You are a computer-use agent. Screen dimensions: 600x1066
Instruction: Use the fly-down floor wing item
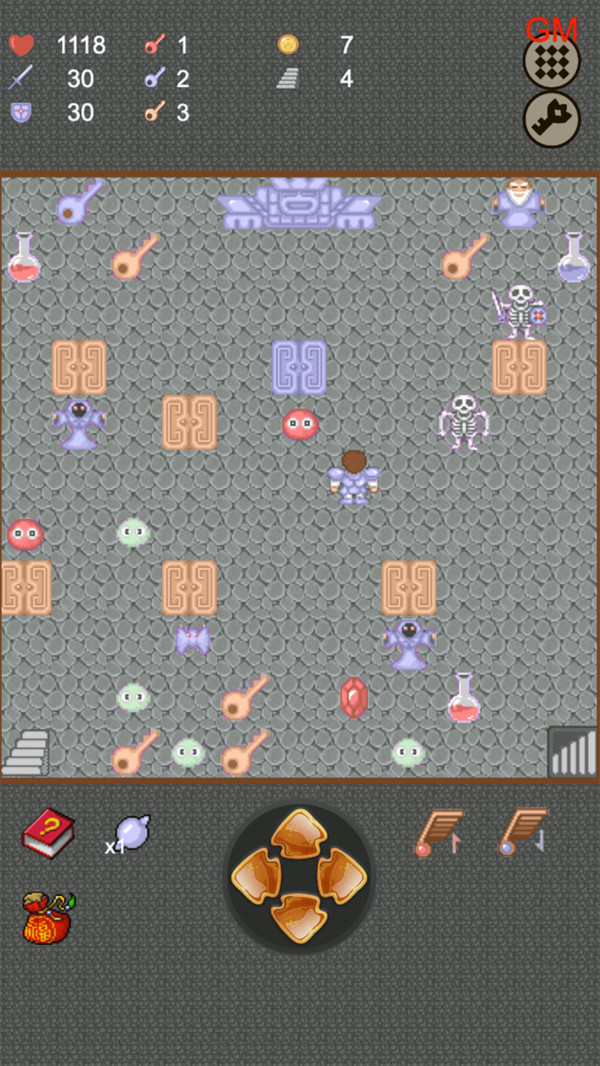pyautogui.click(x=522, y=833)
